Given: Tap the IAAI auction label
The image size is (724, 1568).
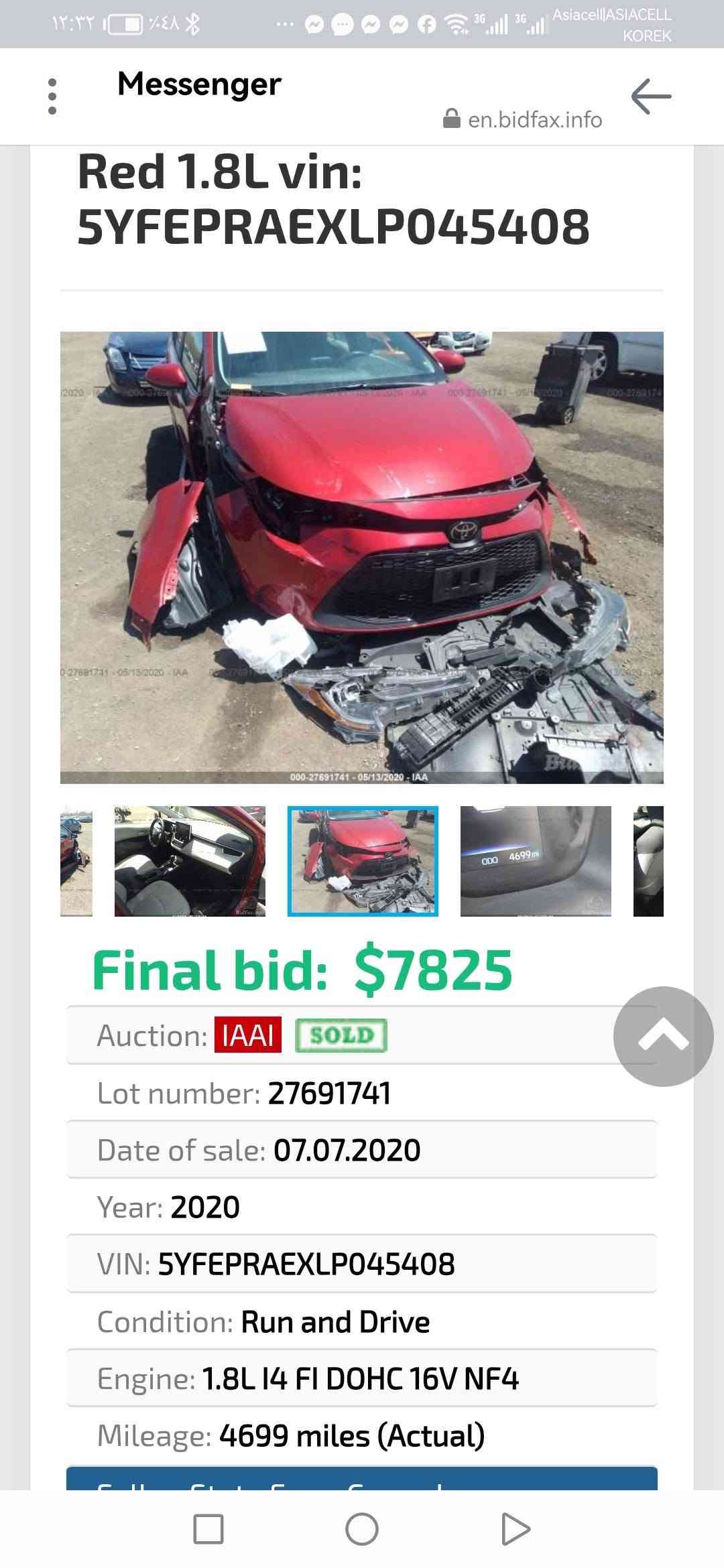Looking at the screenshot, I should pyautogui.click(x=248, y=1035).
